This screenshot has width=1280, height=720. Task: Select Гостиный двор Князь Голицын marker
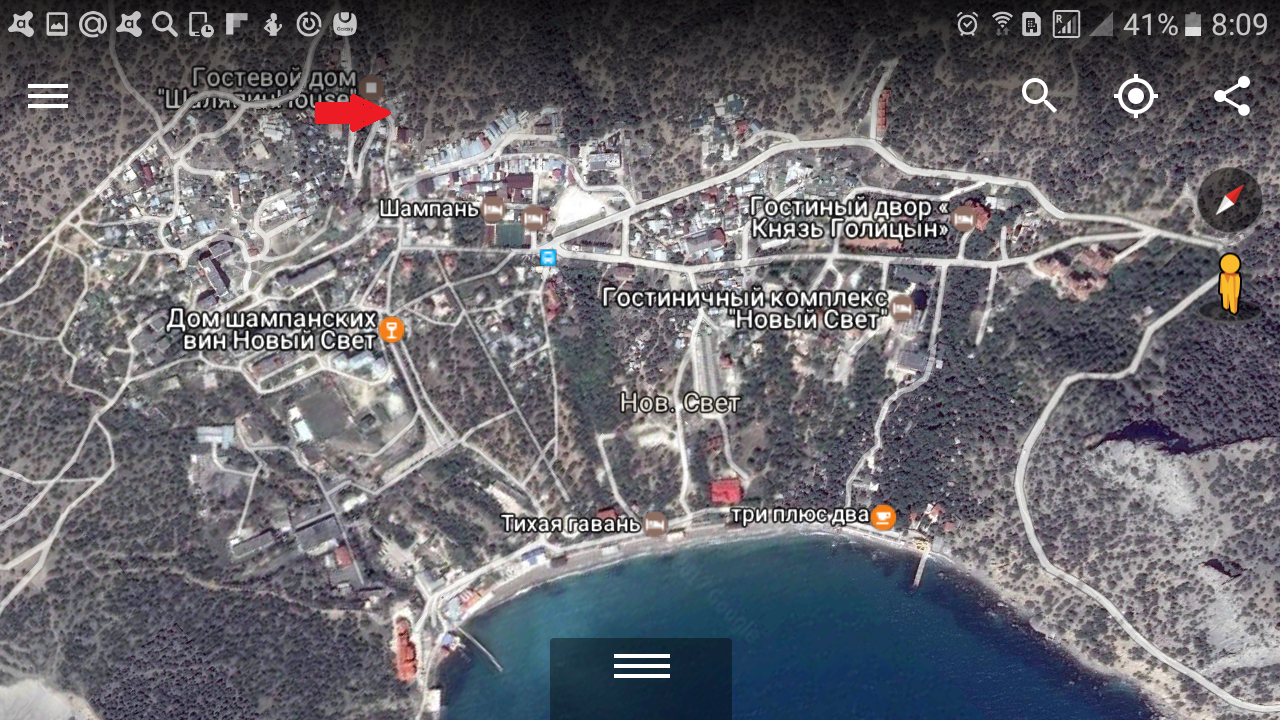pos(964,219)
